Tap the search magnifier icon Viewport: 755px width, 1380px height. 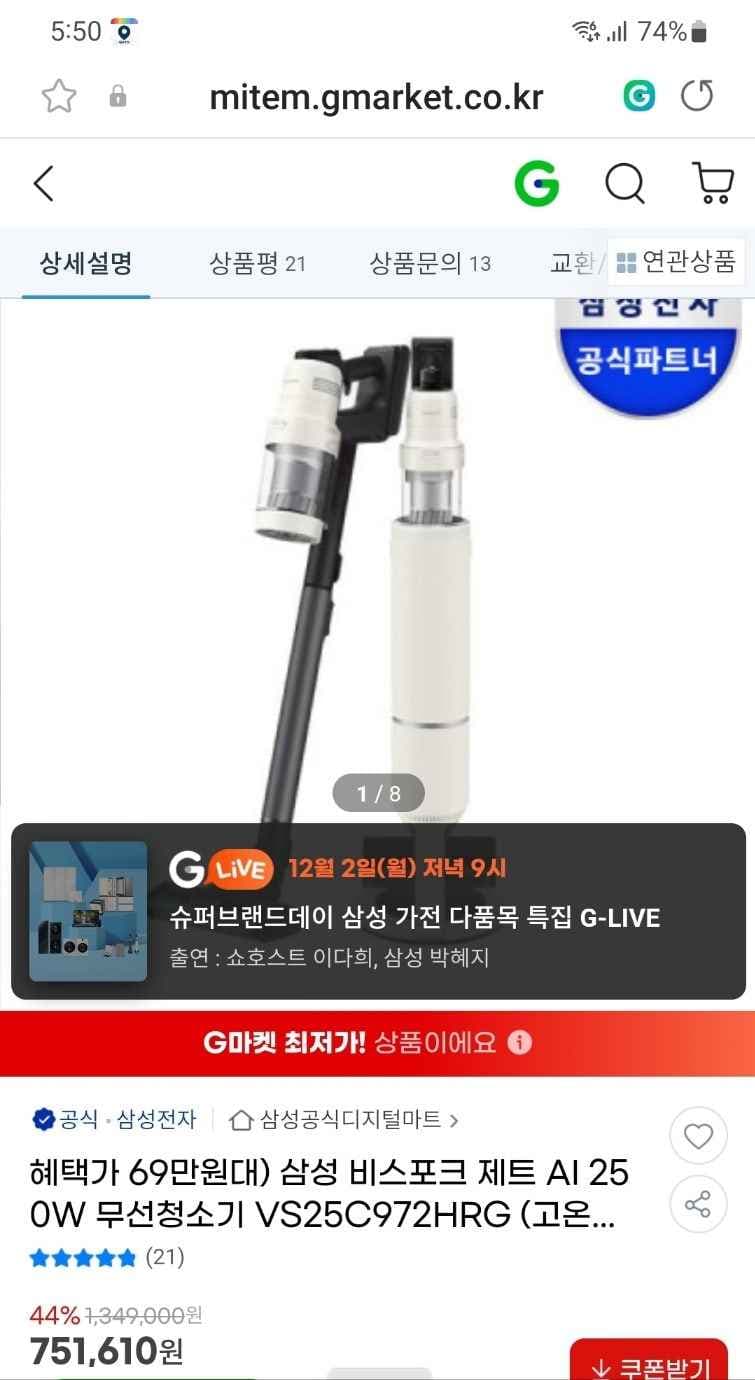tap(625, 183)
